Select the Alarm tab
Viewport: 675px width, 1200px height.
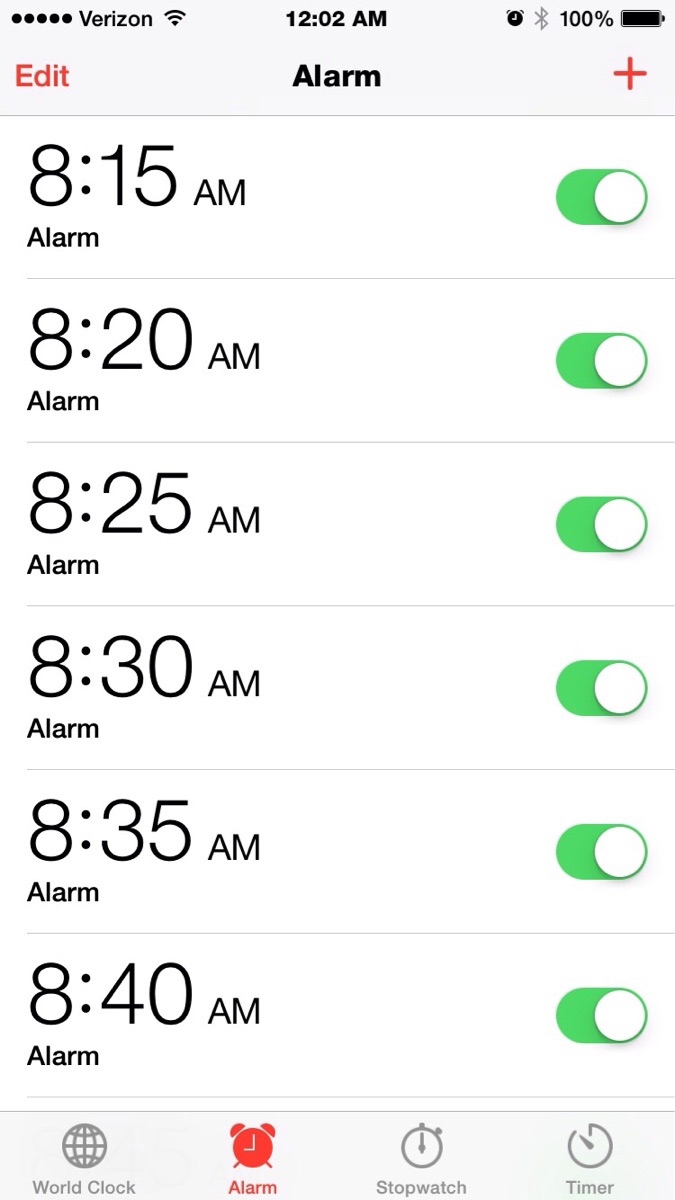click(253, 1158)
